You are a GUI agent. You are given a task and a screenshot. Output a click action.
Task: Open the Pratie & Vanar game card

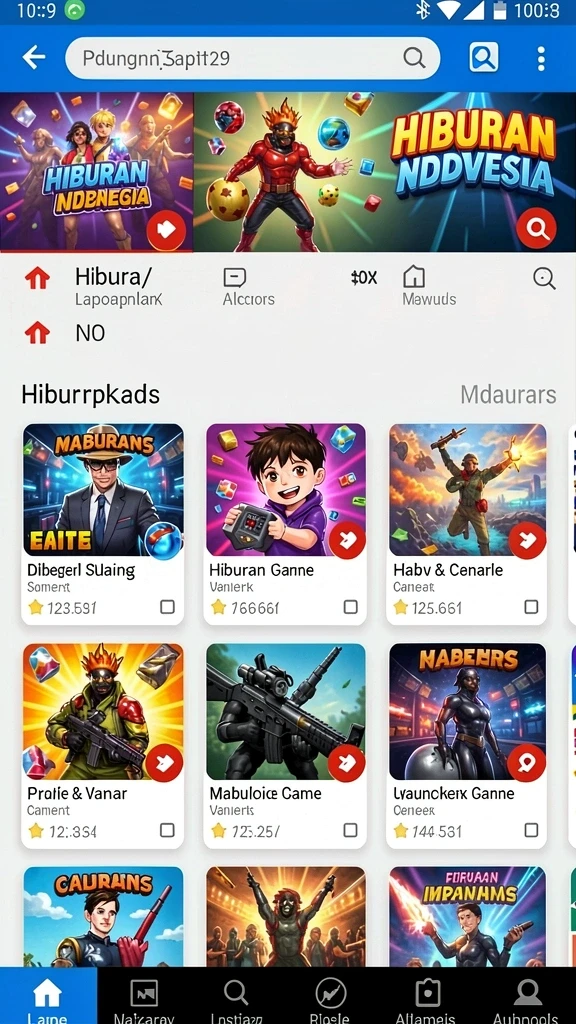pos(103,746)
